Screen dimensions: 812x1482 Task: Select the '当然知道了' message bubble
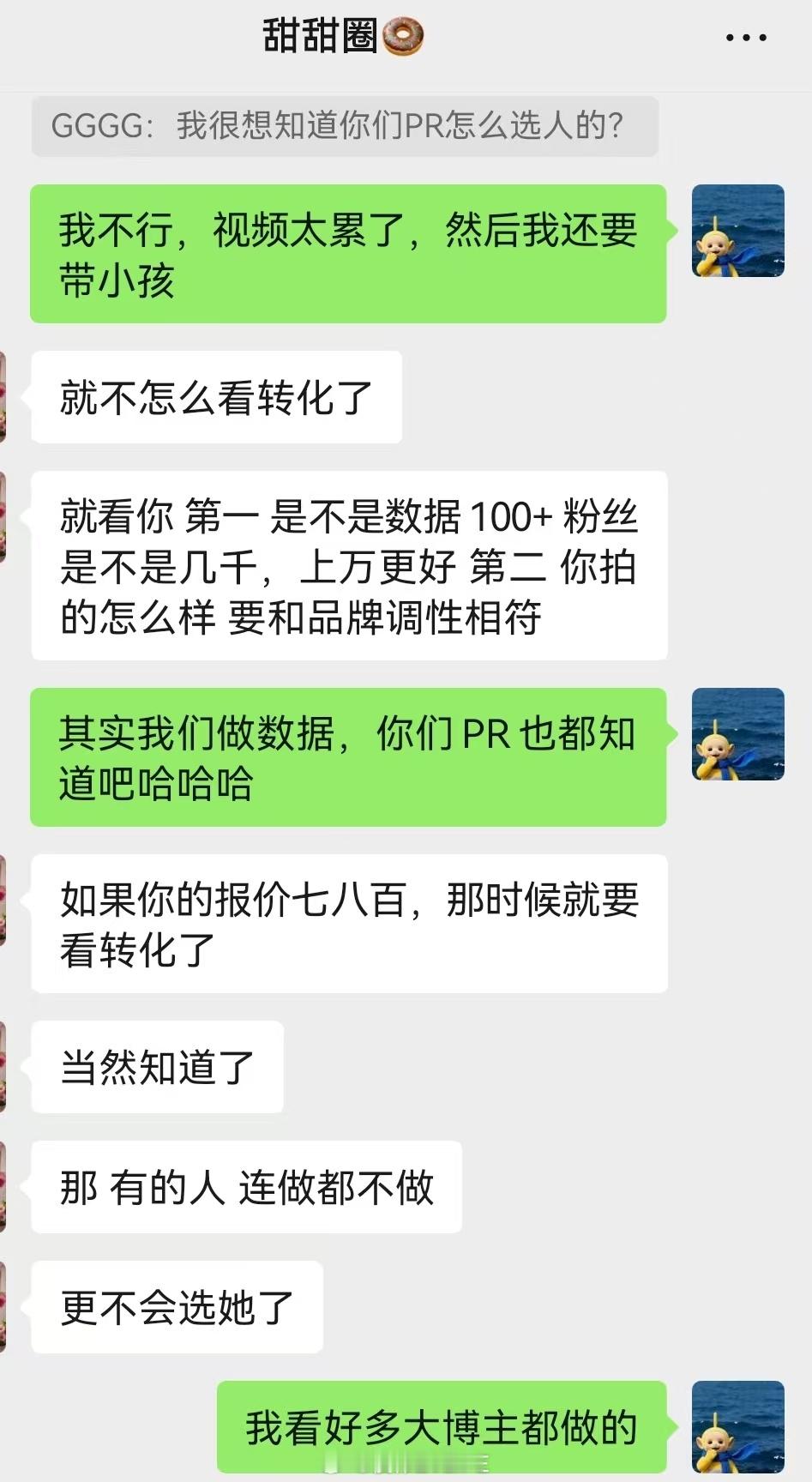coord(157,1067)
